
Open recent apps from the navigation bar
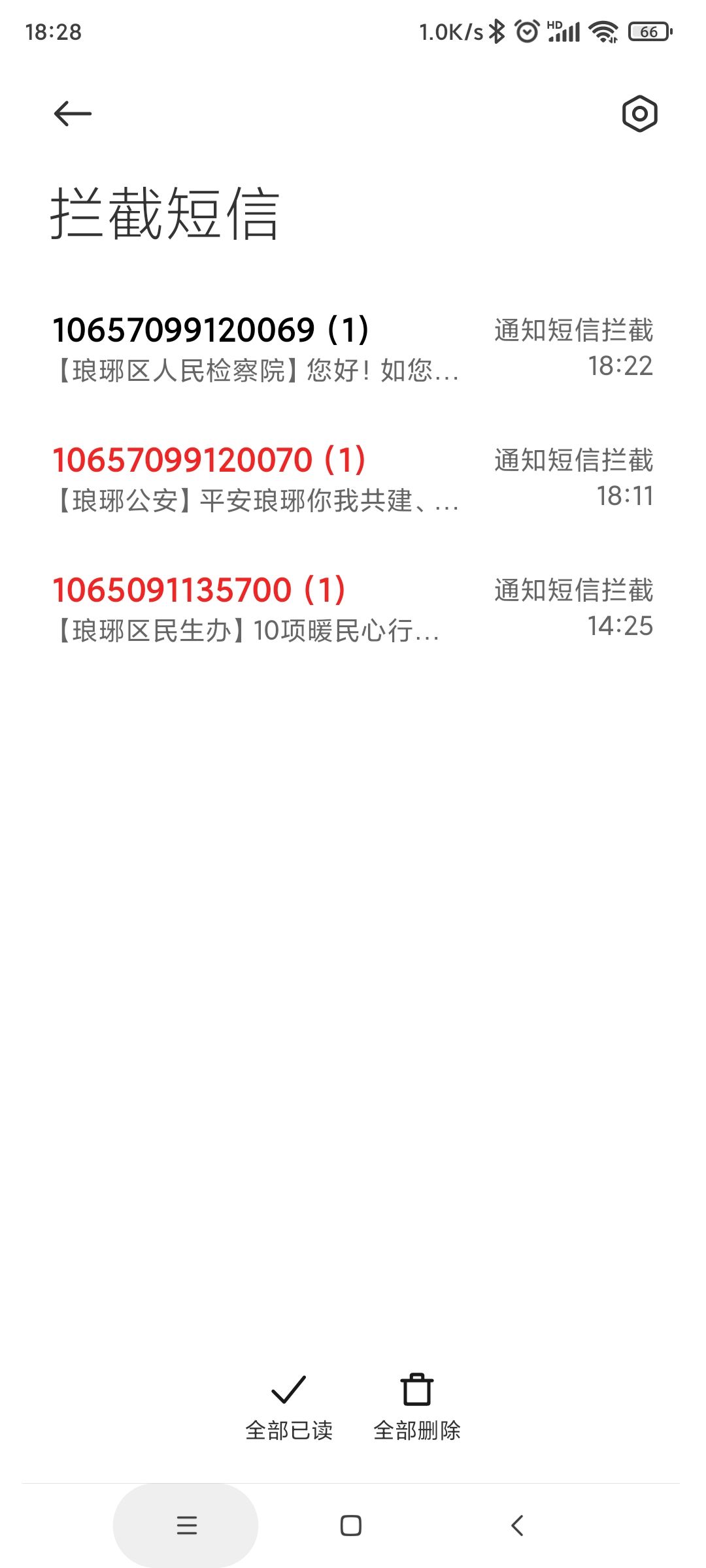(x=186, y=1526)
